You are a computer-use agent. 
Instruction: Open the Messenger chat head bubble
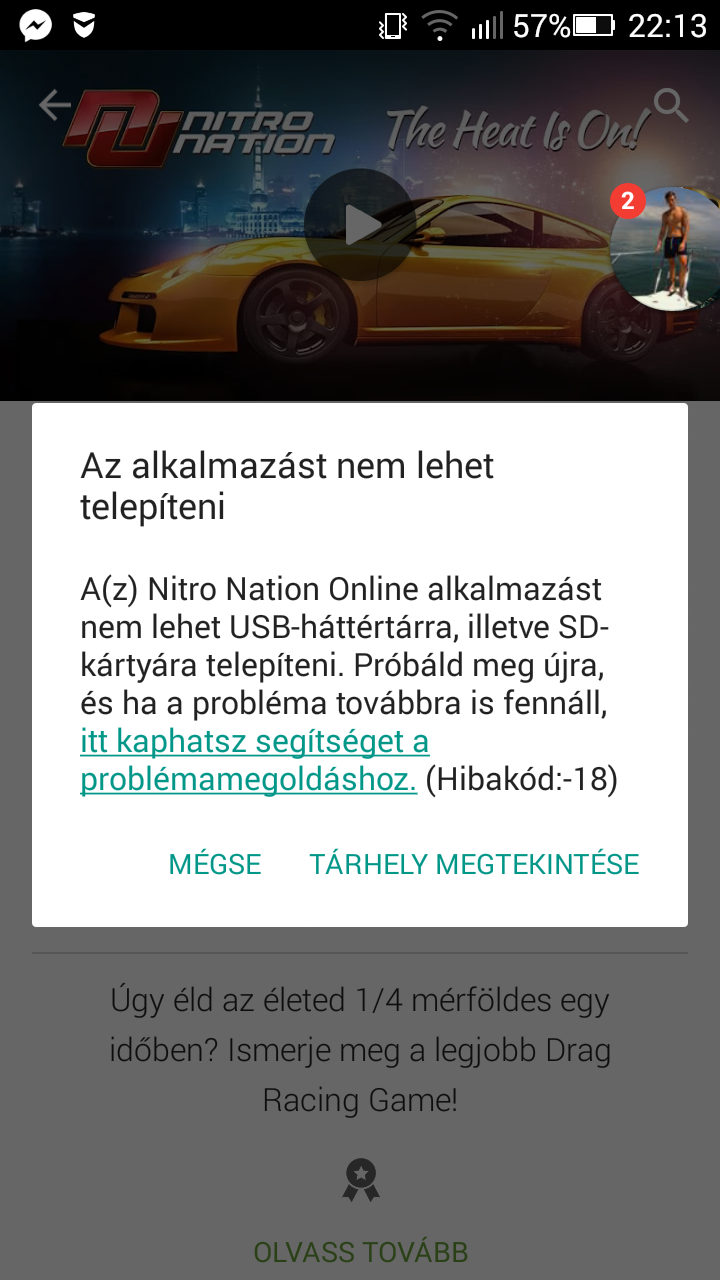pos(665,248)
